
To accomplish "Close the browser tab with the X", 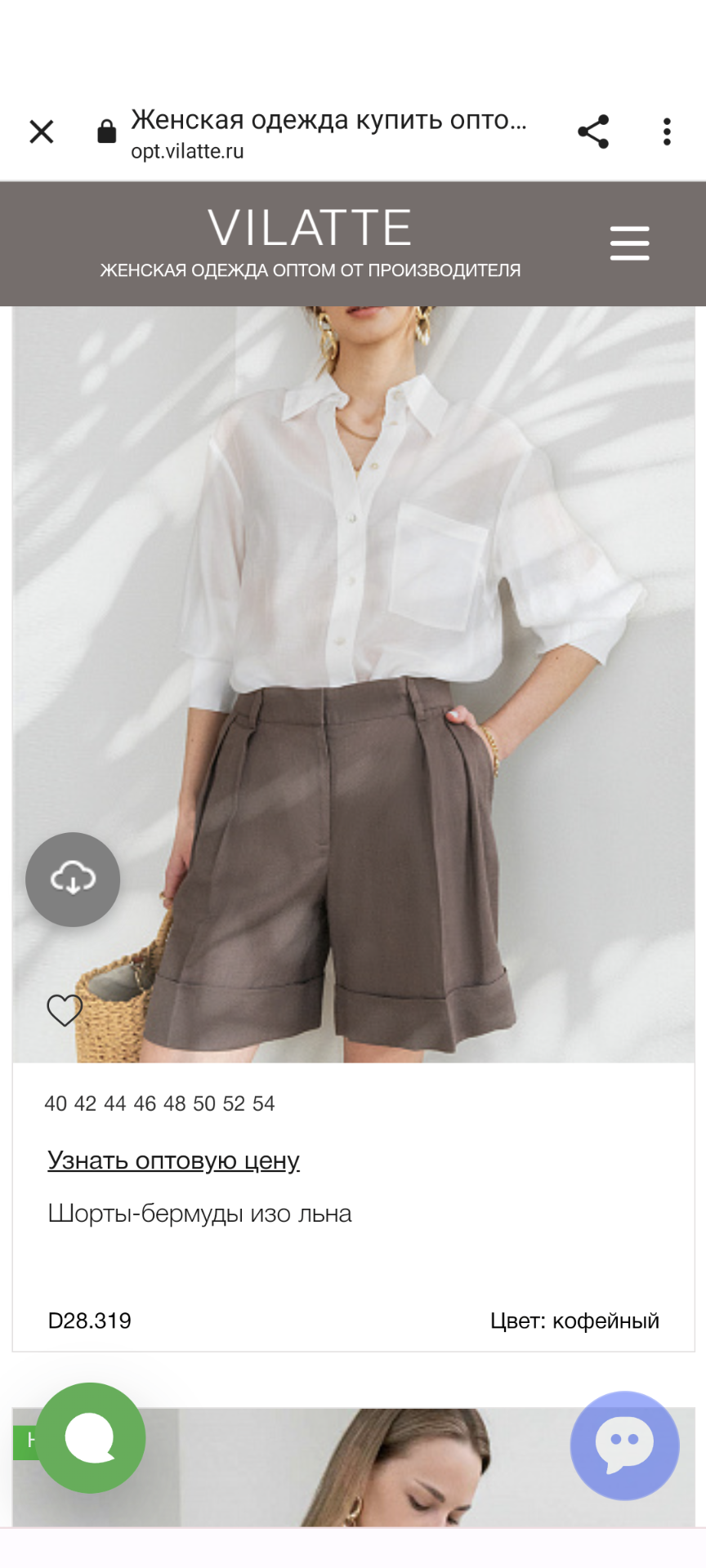I will tap(42, 131).
